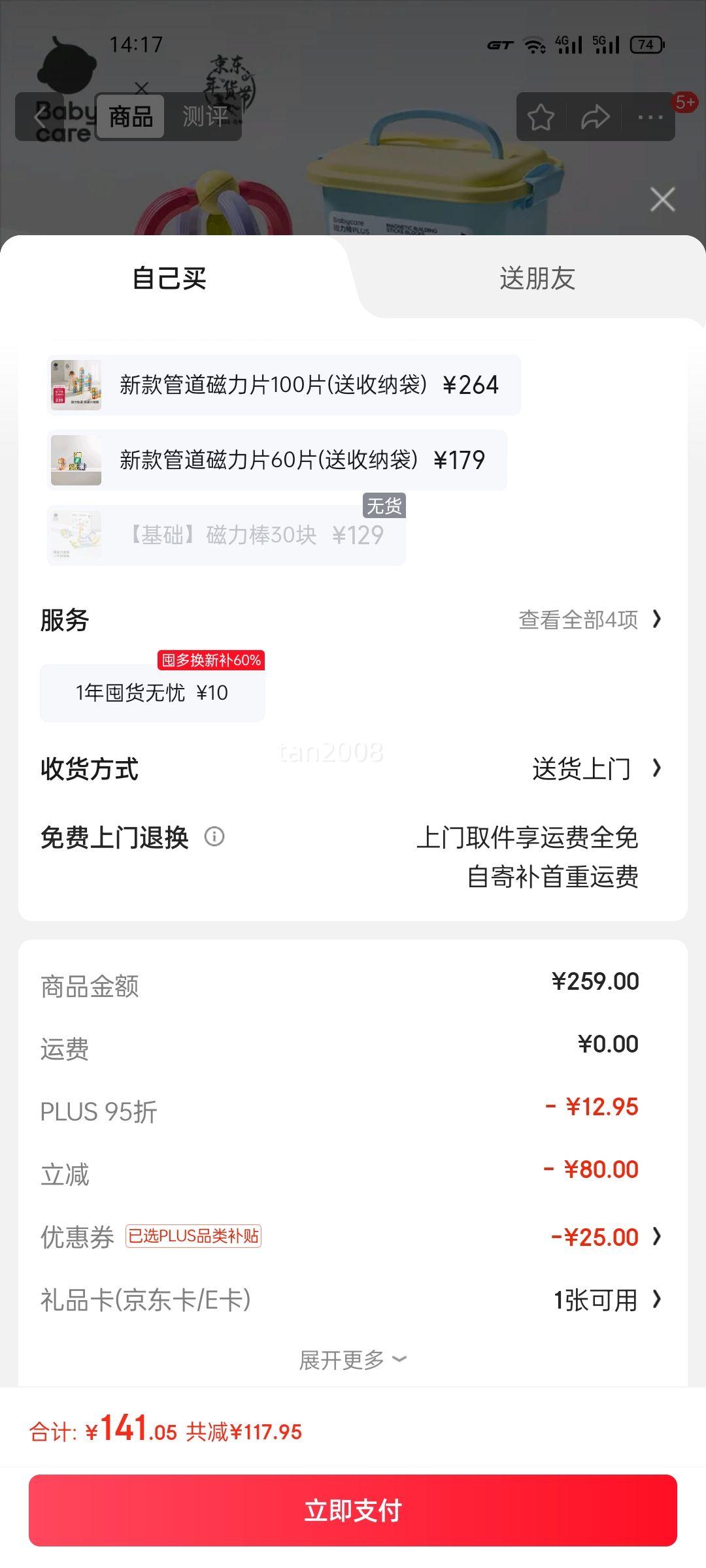706x1568 pixels.
Task: Open the share arrow icon
Action: coord(595,118)
